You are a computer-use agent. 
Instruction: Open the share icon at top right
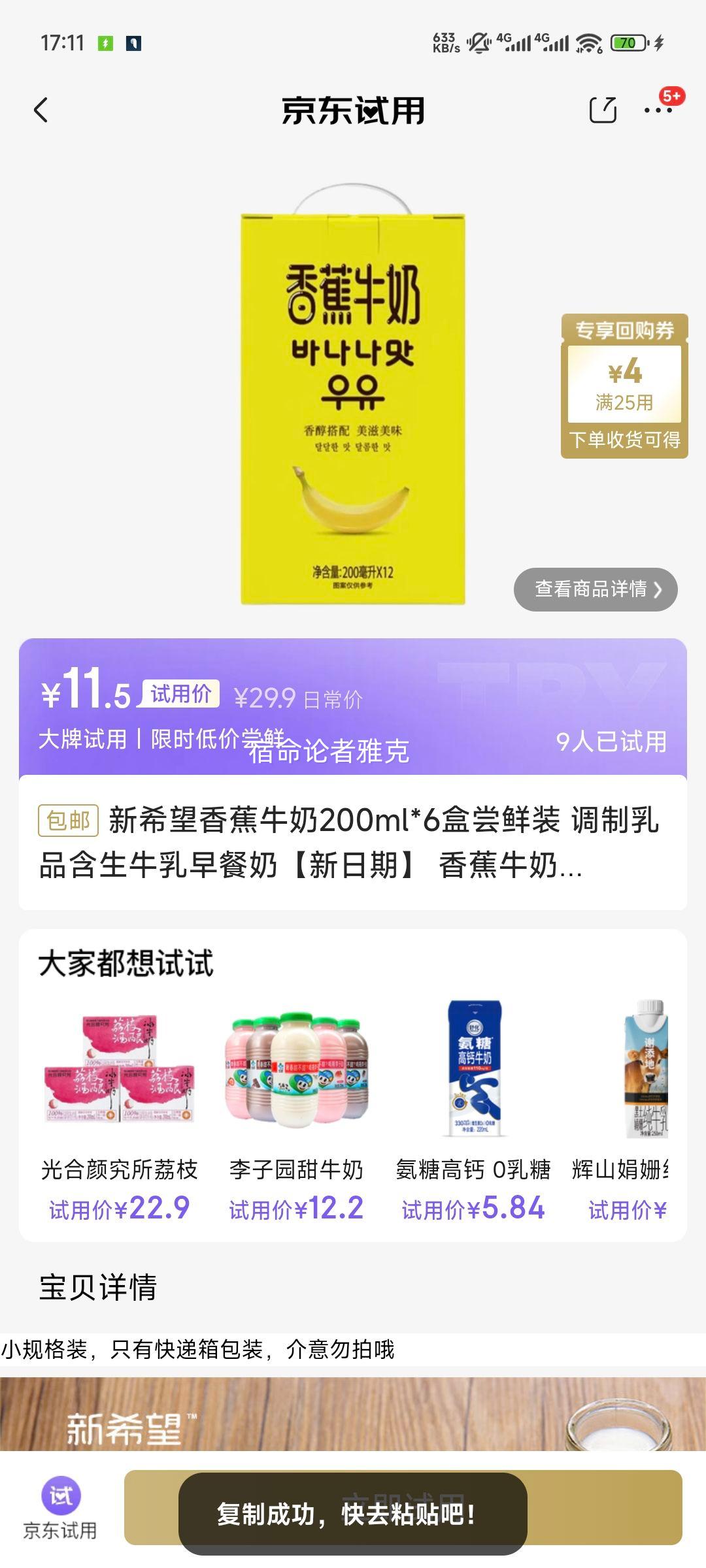pos(602,110)
